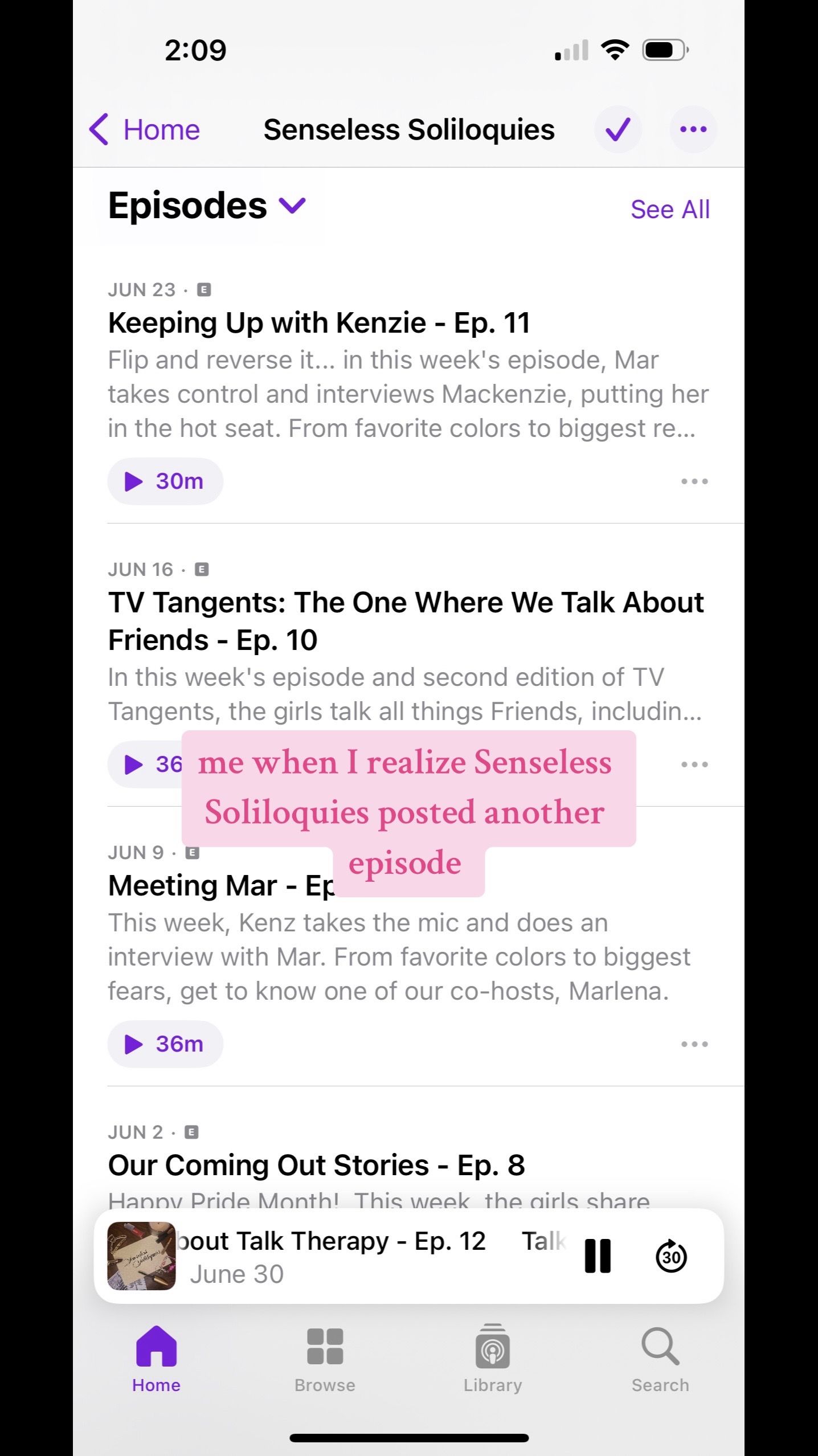The width and height of the screenshot is (818, 1456).
Task: Go back to Home
Action: point(145,129)
